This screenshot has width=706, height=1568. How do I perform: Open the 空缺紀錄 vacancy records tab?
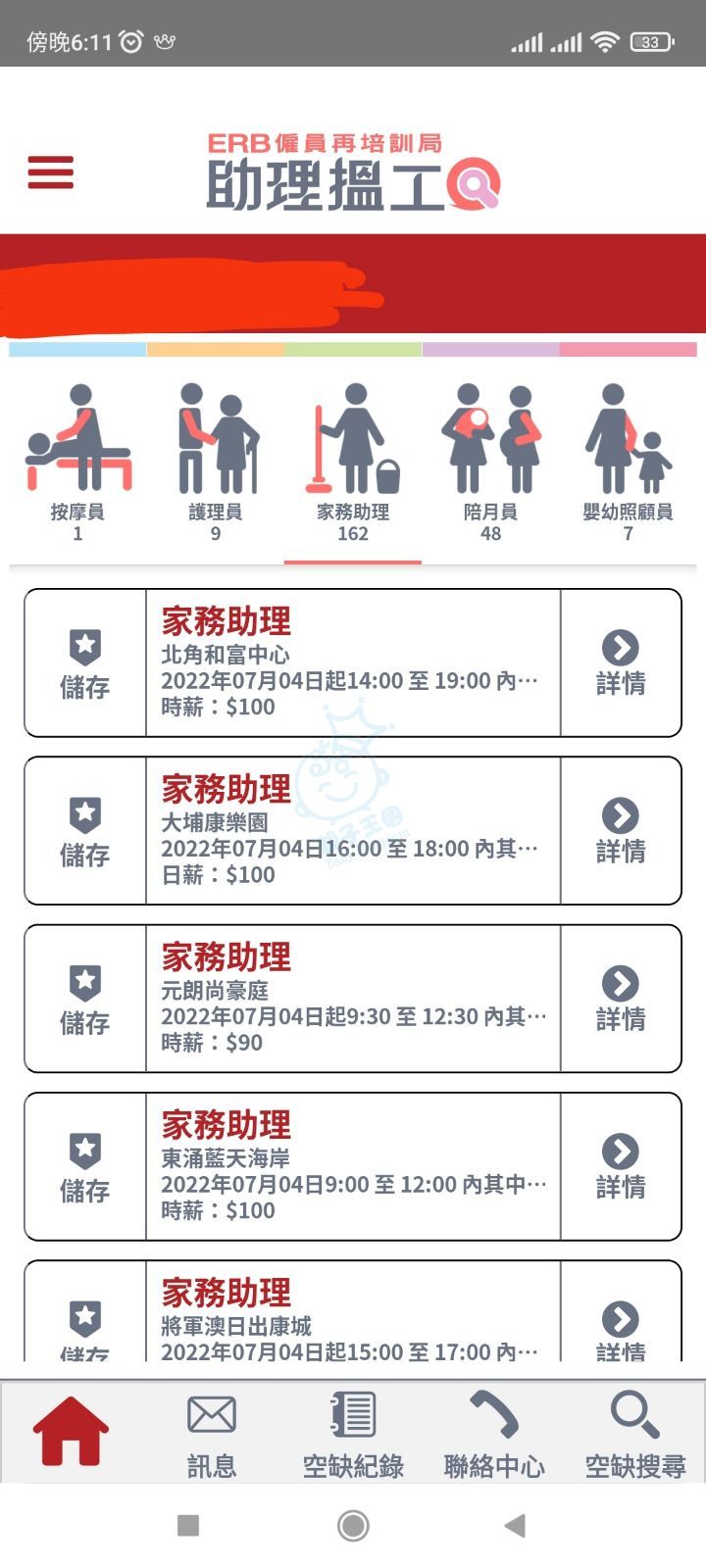353,1434
